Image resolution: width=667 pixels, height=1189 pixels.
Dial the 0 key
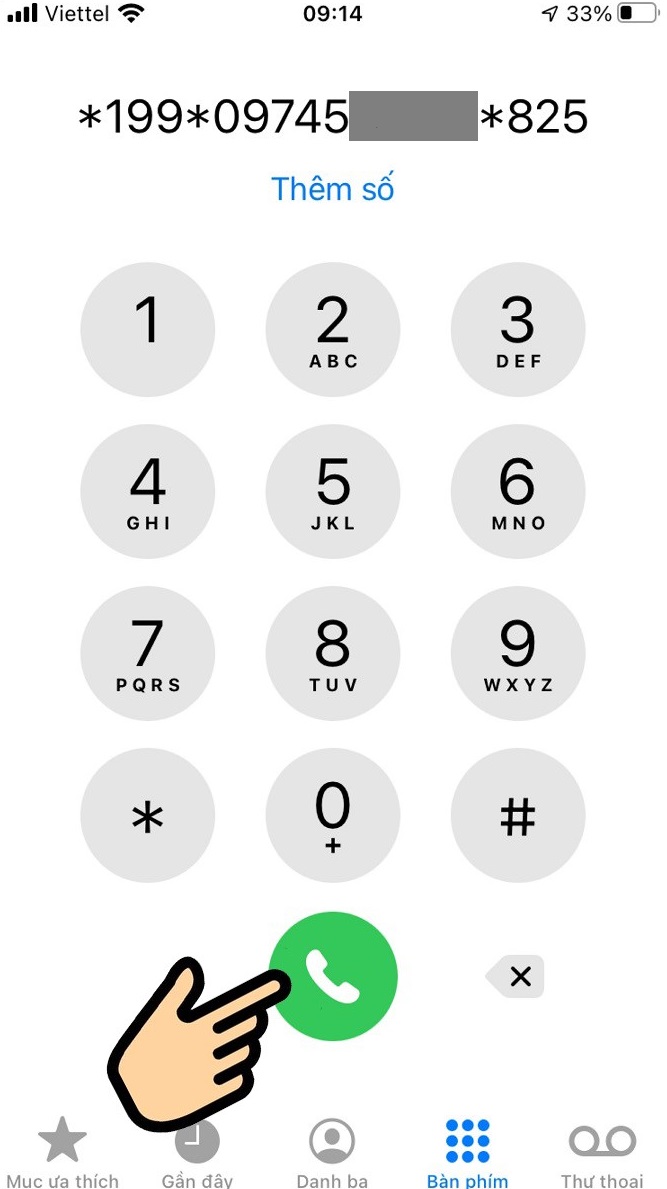click(333, 815)
